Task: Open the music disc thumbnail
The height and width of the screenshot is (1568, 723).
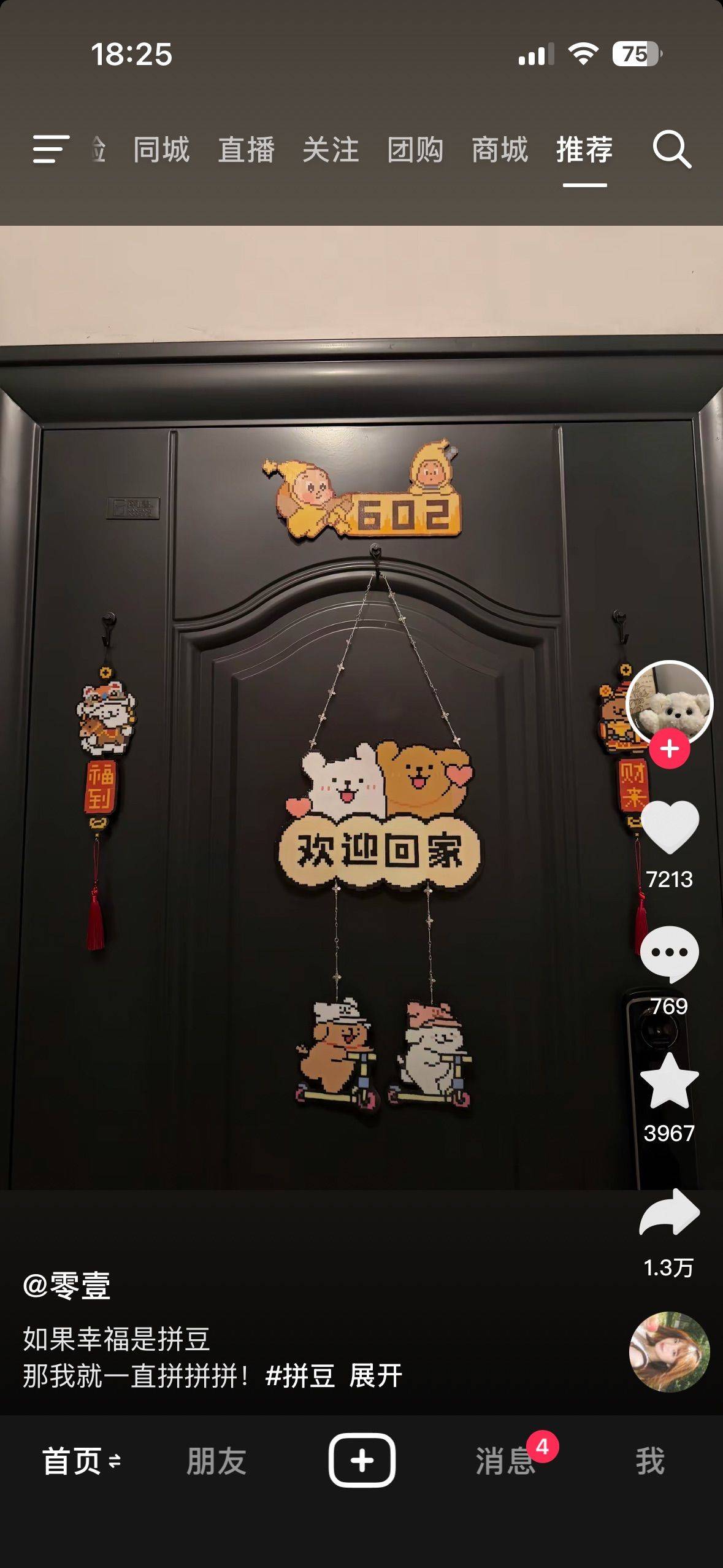Action: [x=670, y=1352]
